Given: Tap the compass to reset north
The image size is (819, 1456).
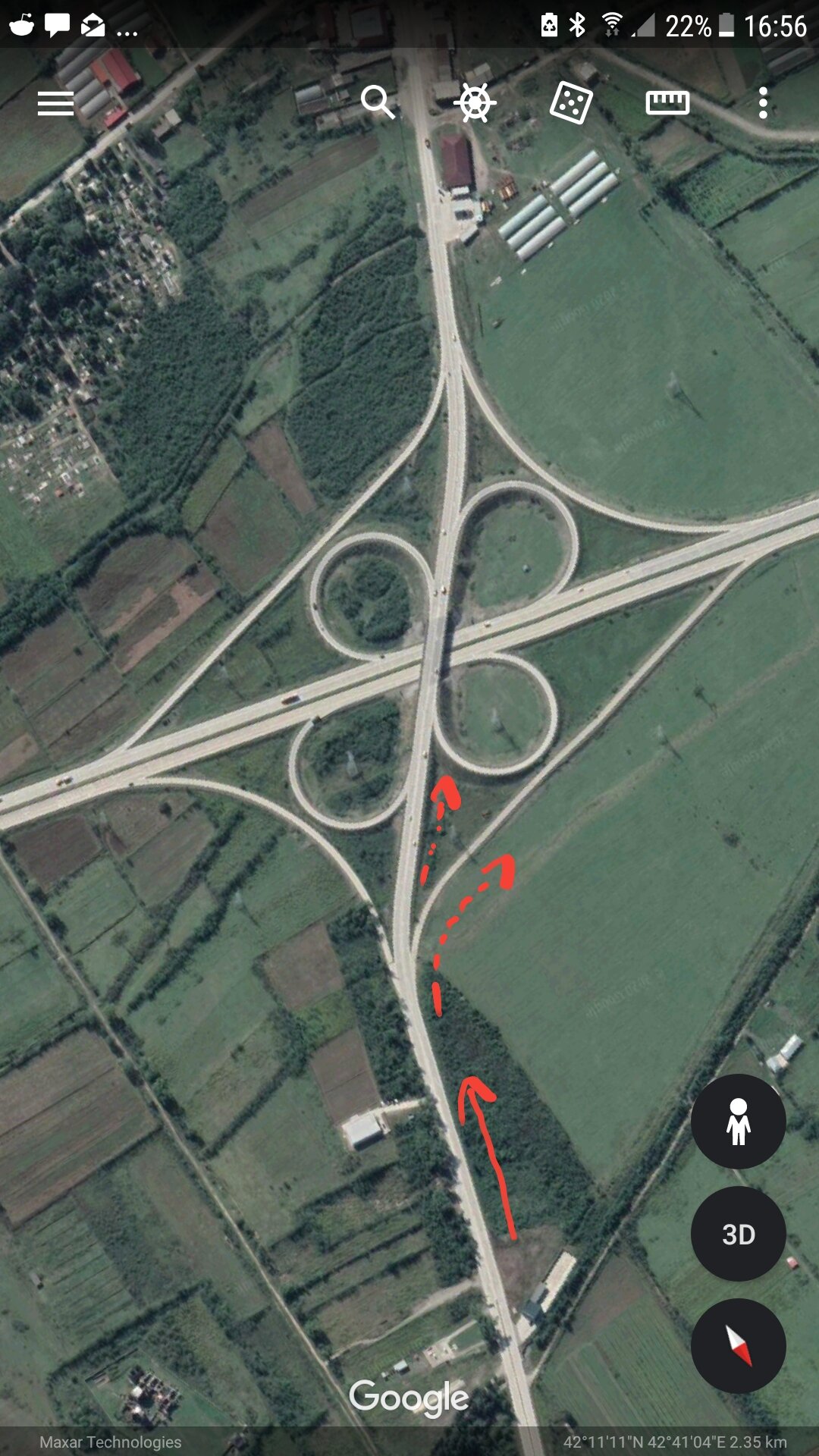Looking at the screenshot, I should click(738, 1345).
